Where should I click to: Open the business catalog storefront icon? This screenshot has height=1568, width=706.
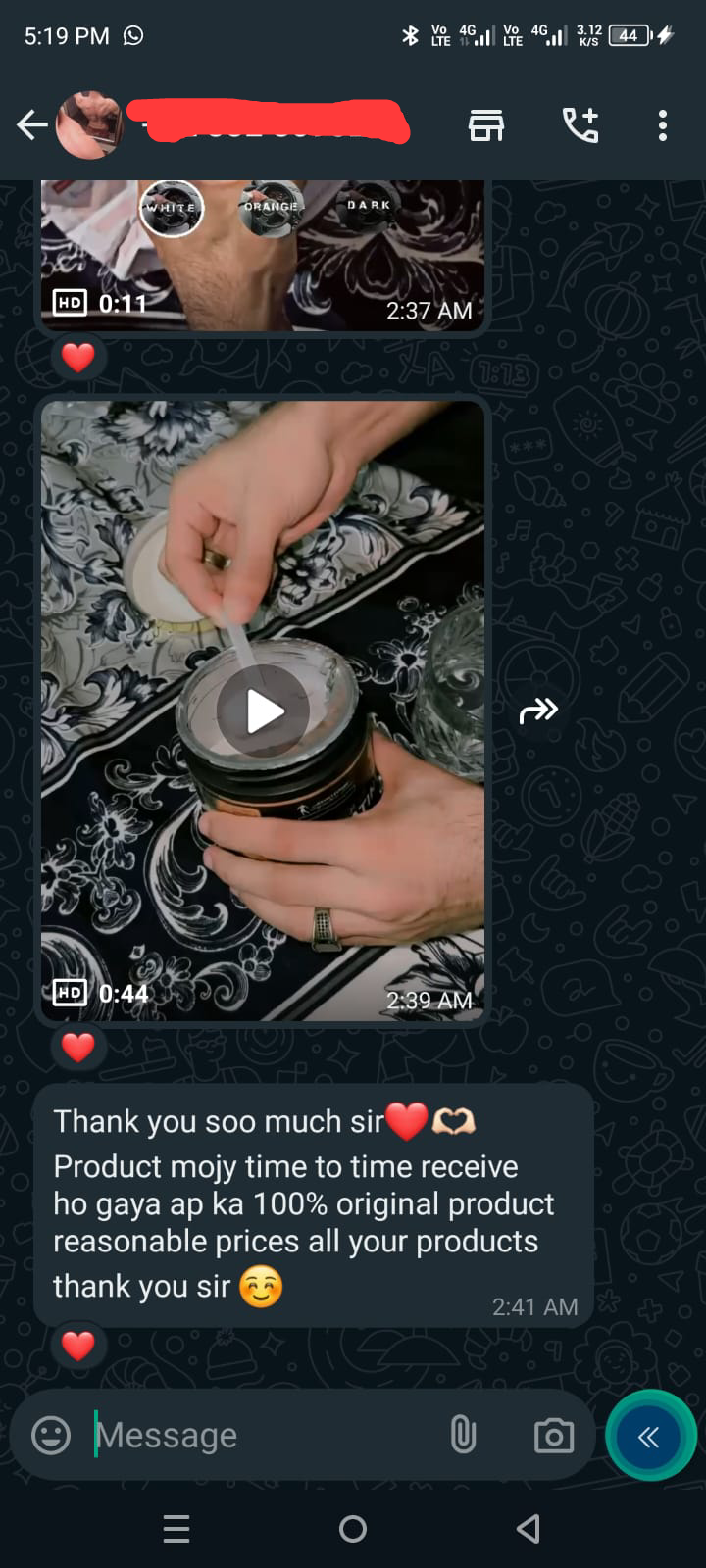coord(485,124)
